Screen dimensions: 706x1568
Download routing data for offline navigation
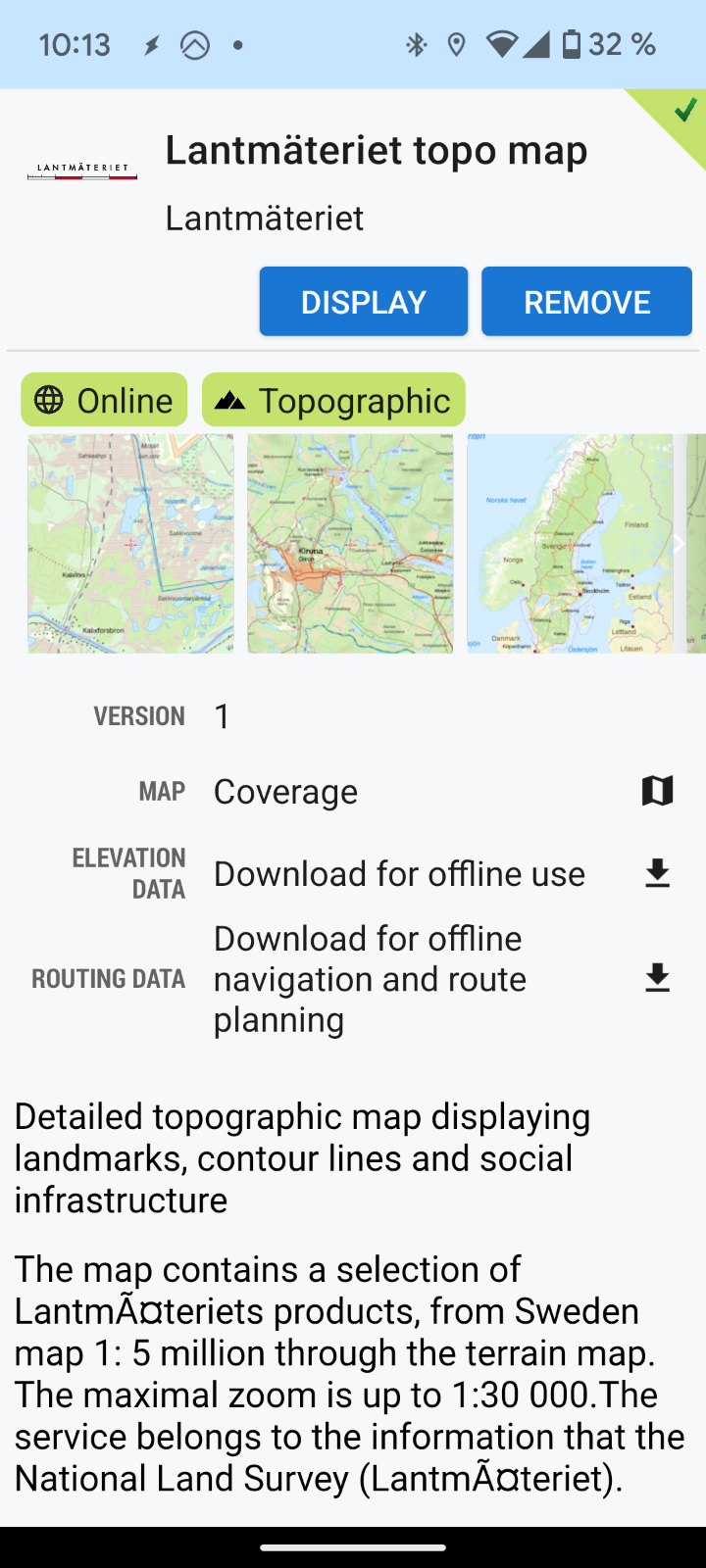click(x=657, y=978)
